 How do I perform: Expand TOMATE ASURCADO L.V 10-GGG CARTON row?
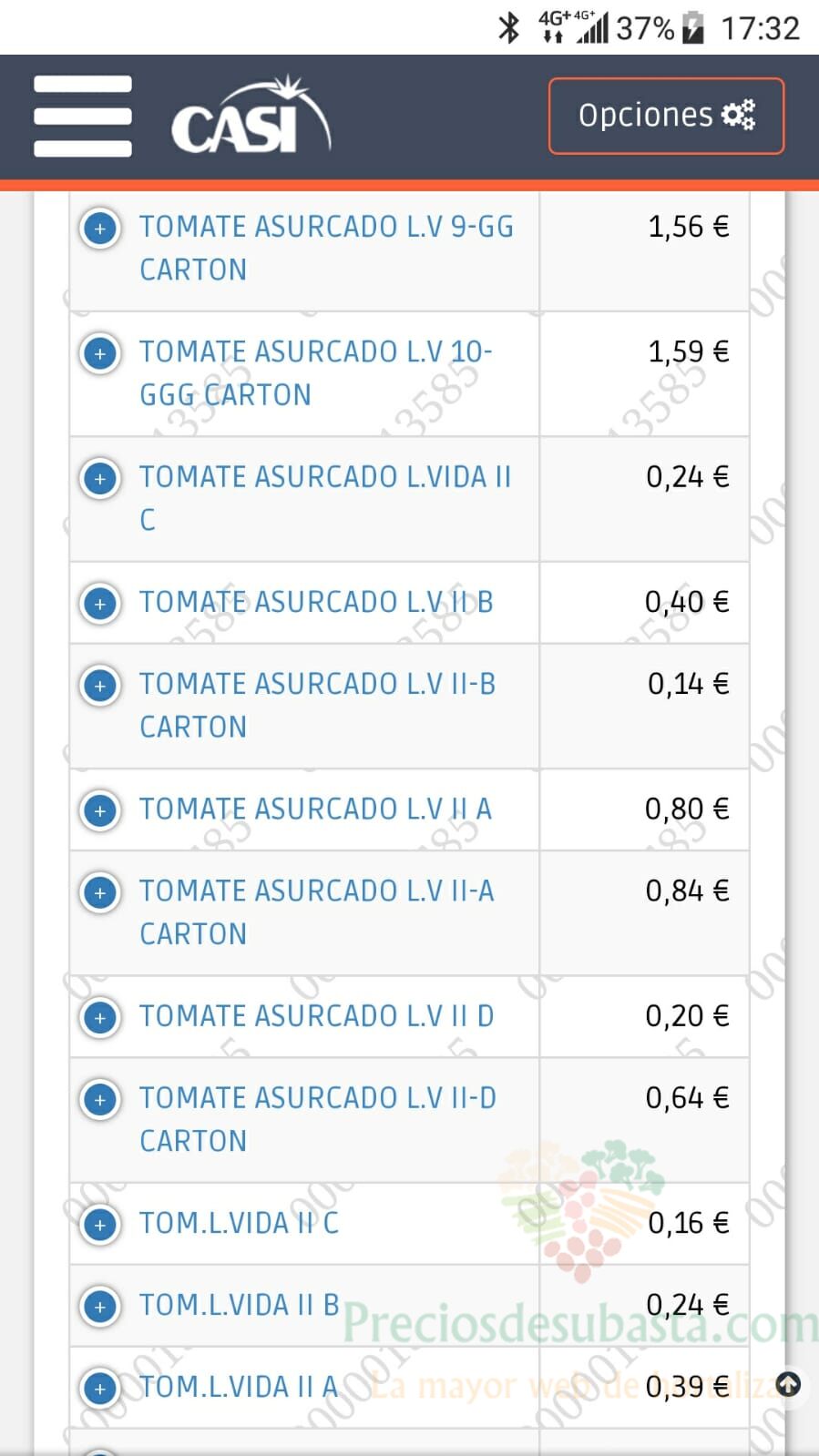(100, 352)
